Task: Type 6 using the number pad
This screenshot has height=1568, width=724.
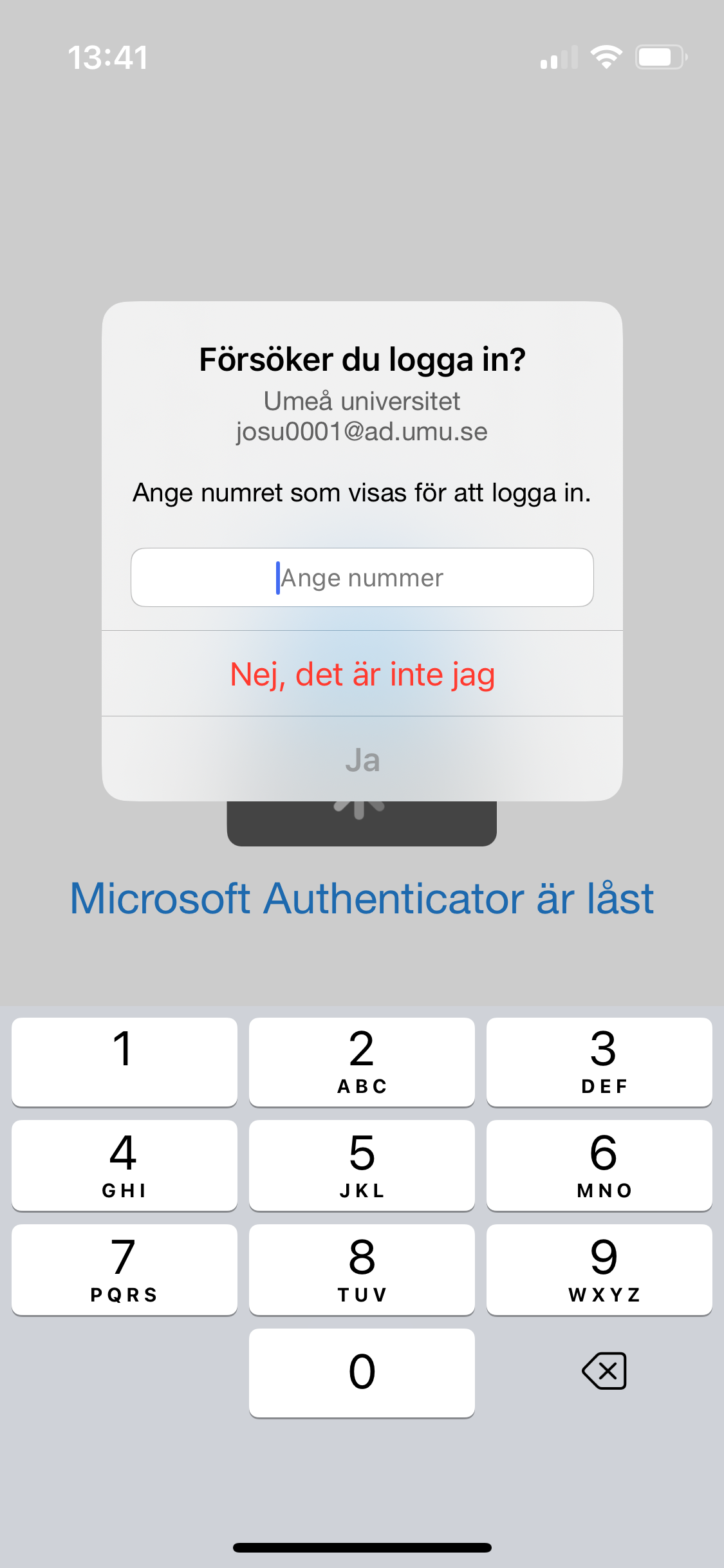Action: click(599, 1166)
